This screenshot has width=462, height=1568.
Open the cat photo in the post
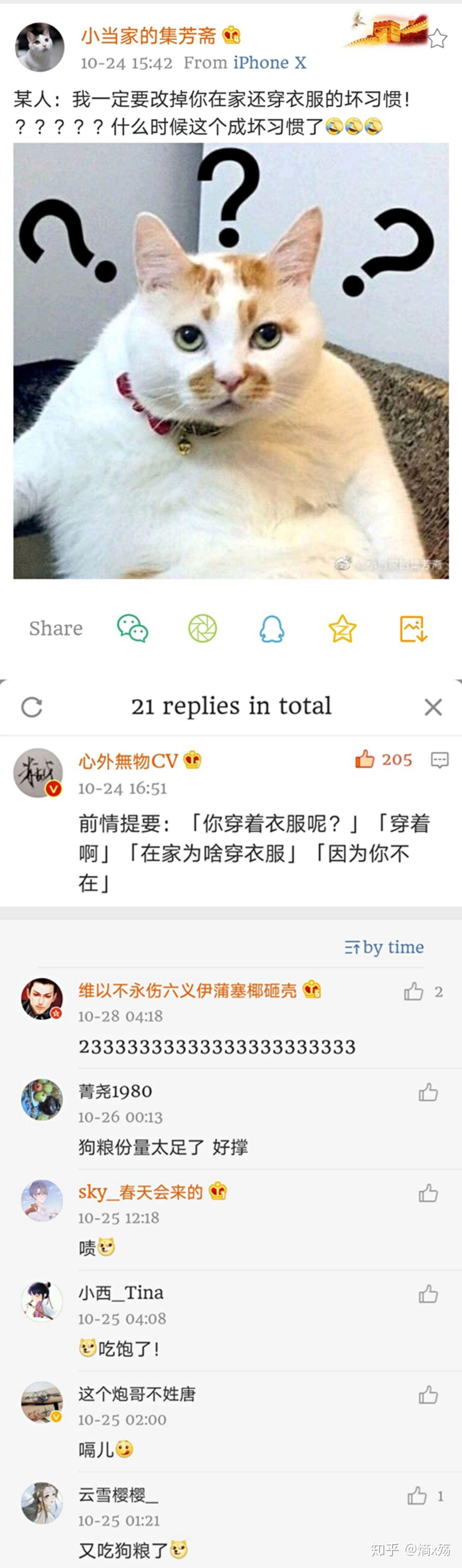231,360
